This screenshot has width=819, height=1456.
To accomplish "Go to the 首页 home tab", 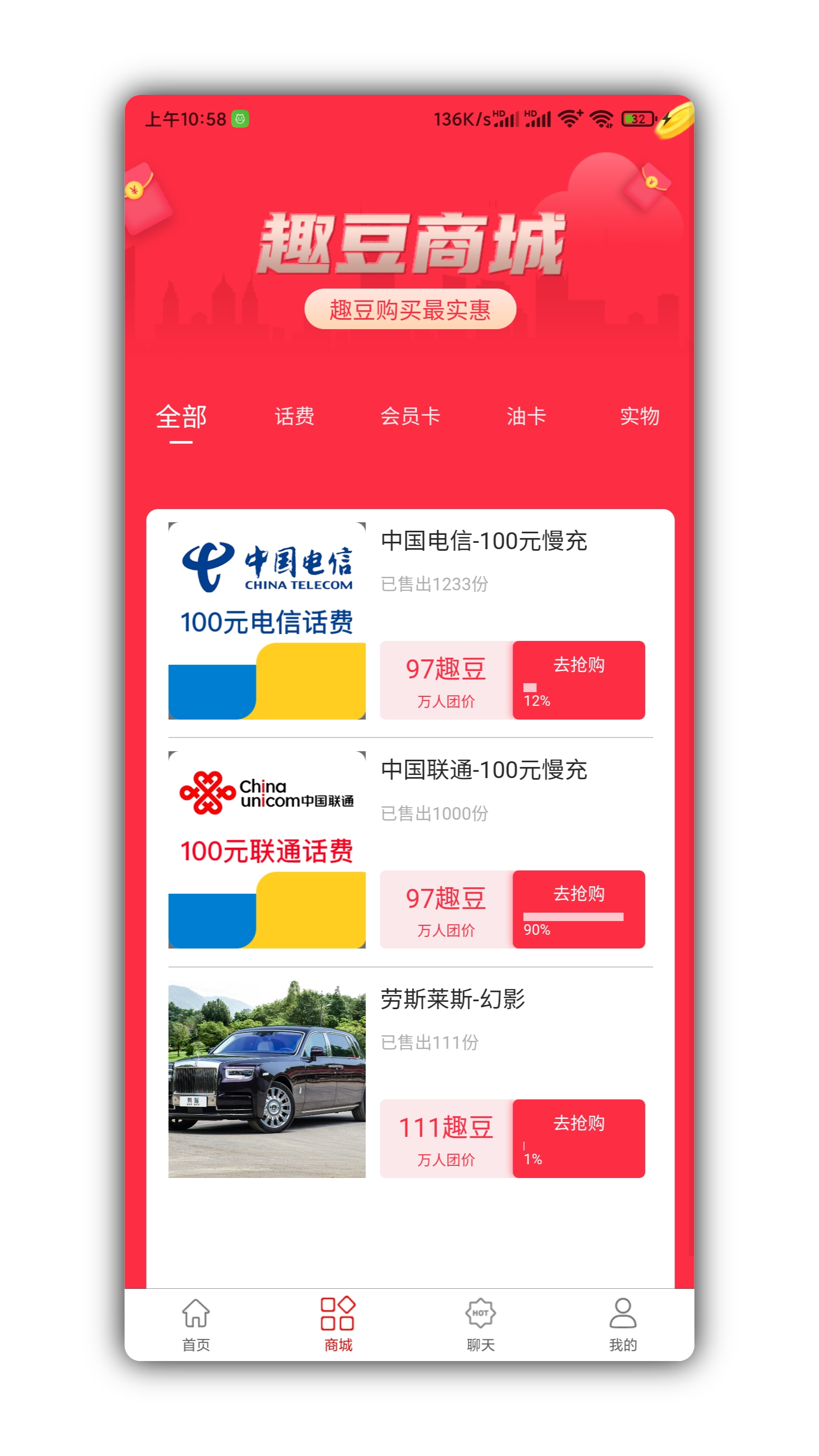I will [x=196, y=1325].
